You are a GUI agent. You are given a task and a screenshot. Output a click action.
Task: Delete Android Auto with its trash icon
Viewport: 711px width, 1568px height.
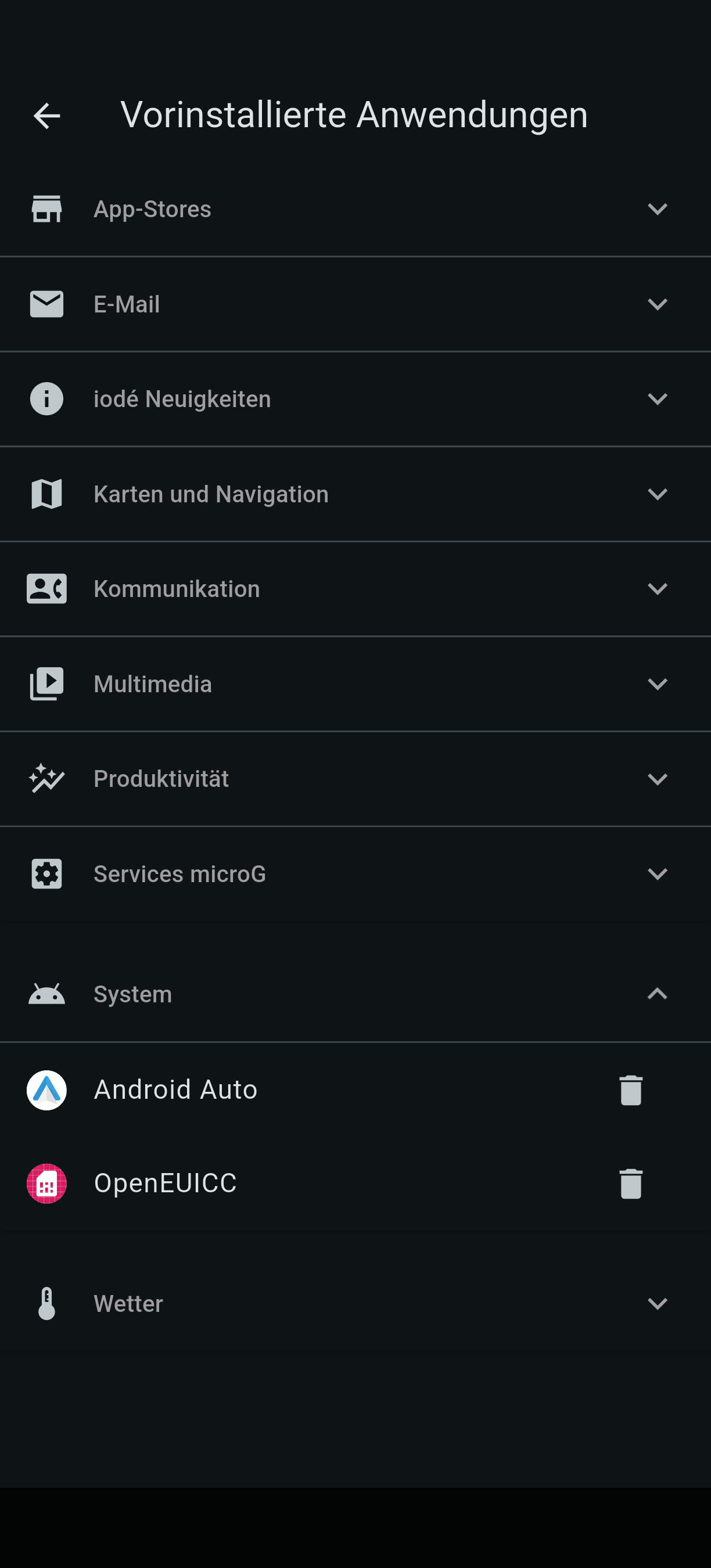click(x=631, y=1089)
